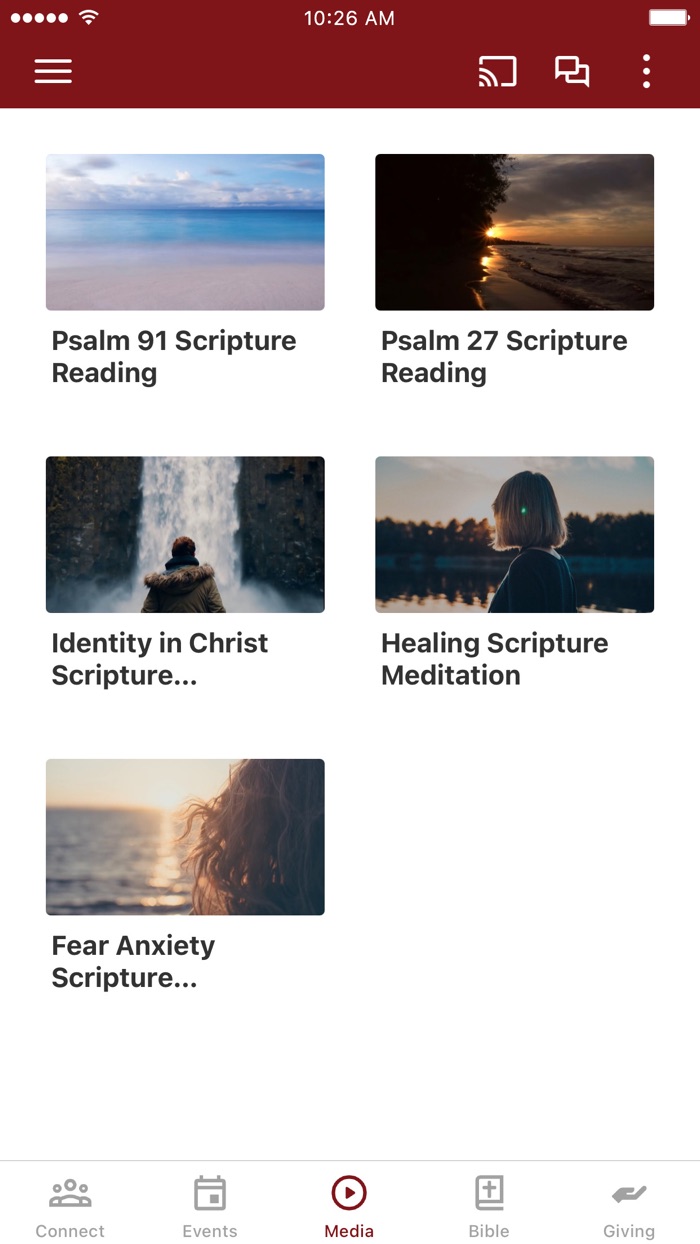Open Psalm 27 Scripture Reading
Viewport: 700px width, 1244px height.
514,233
